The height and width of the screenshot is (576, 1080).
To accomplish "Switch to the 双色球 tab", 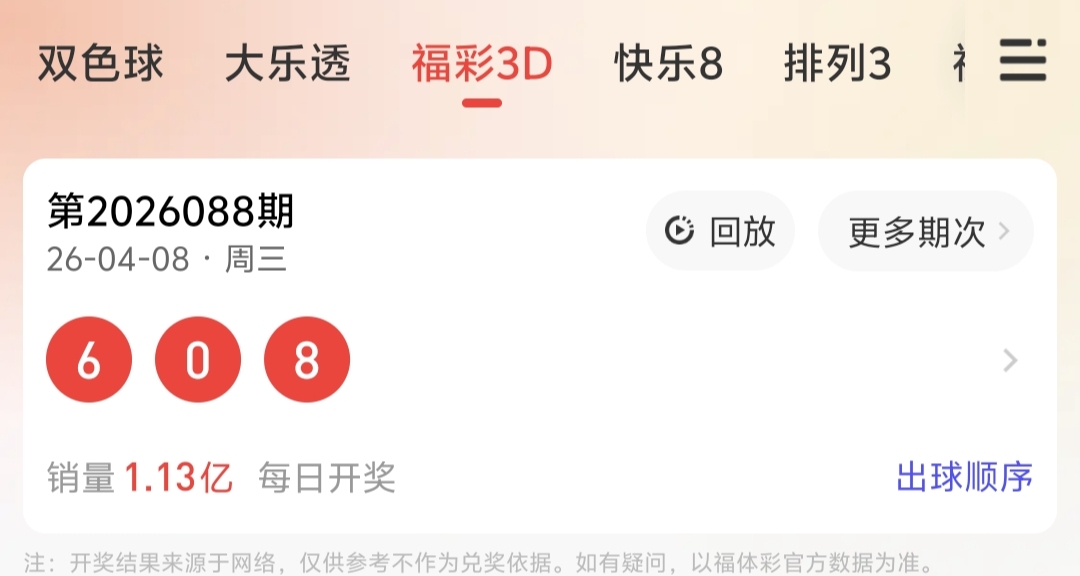I will click(x=100, y=66).
